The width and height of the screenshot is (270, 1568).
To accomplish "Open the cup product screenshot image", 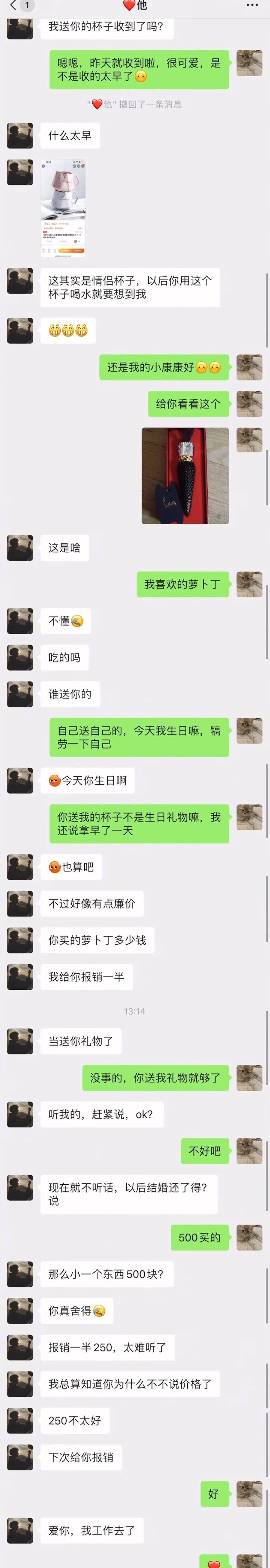I will pyautogui.click(x=63, y=207).
